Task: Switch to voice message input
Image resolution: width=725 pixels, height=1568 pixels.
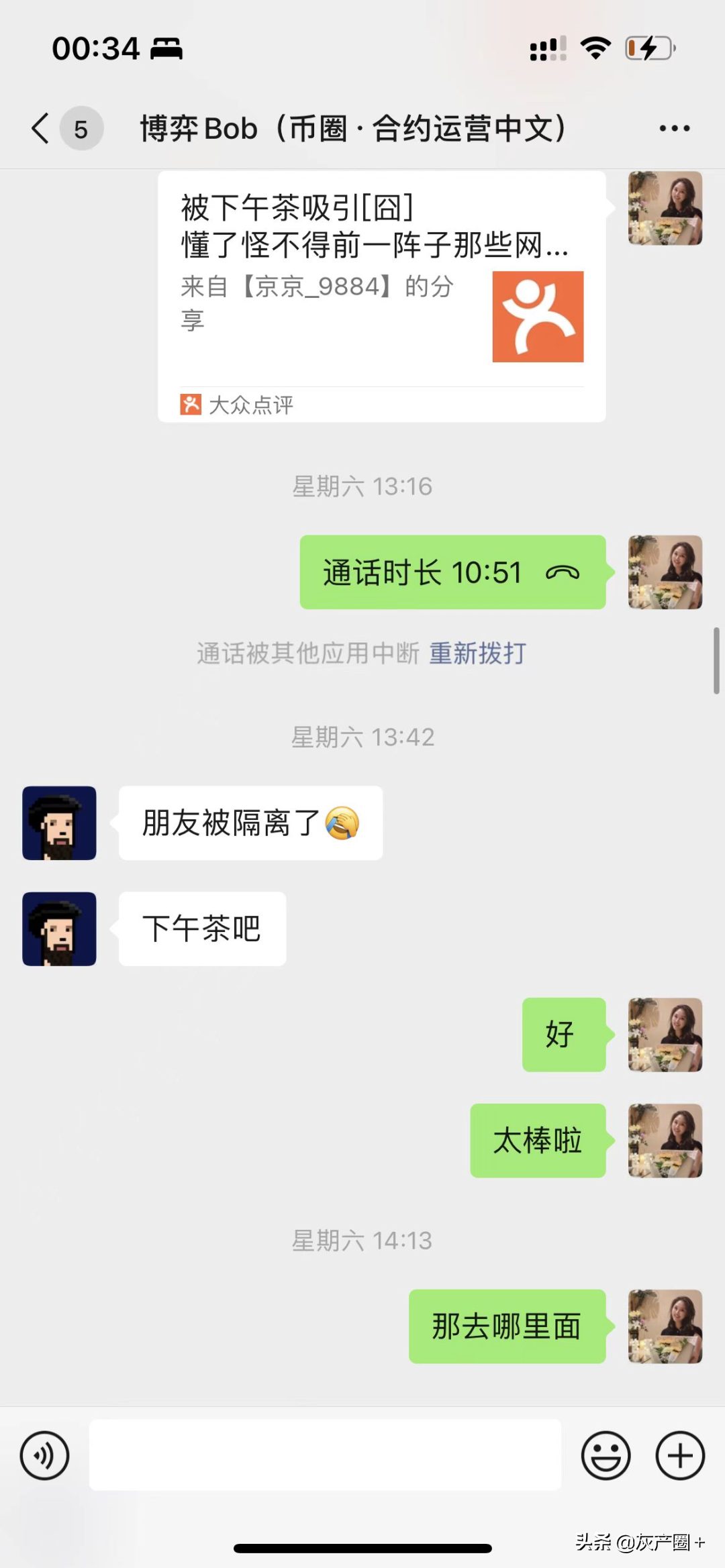Action: click(x=44, y=1455)
